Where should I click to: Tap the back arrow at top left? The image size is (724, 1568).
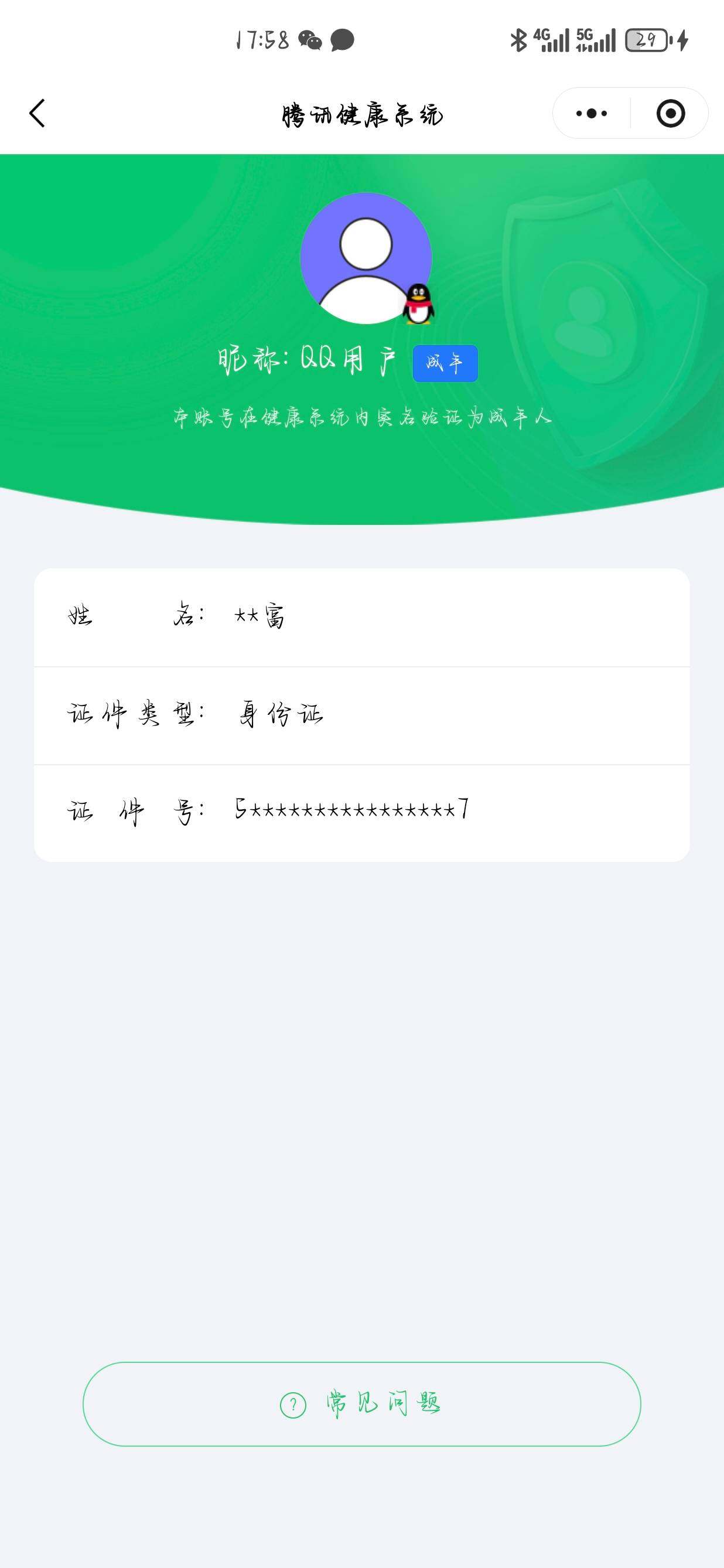pyautogui.click(x=37, y=113)
